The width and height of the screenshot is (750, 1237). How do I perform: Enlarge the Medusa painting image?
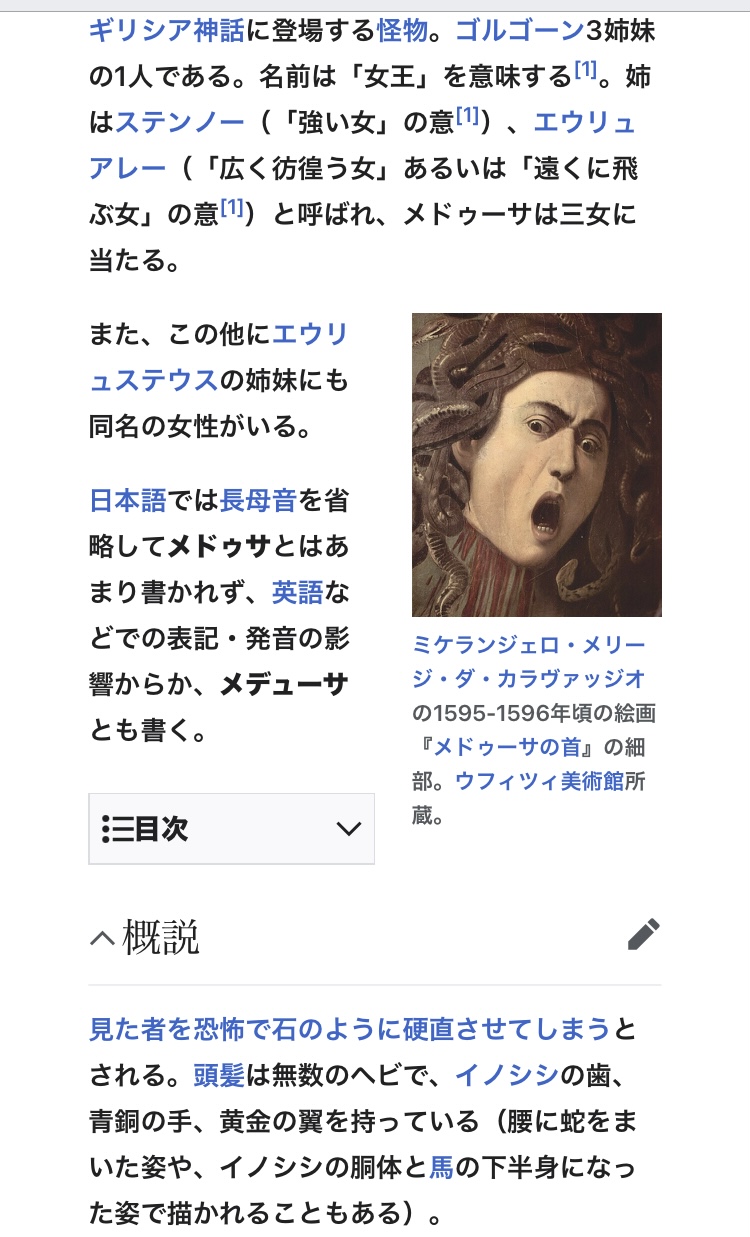click(x=536, y=464)
